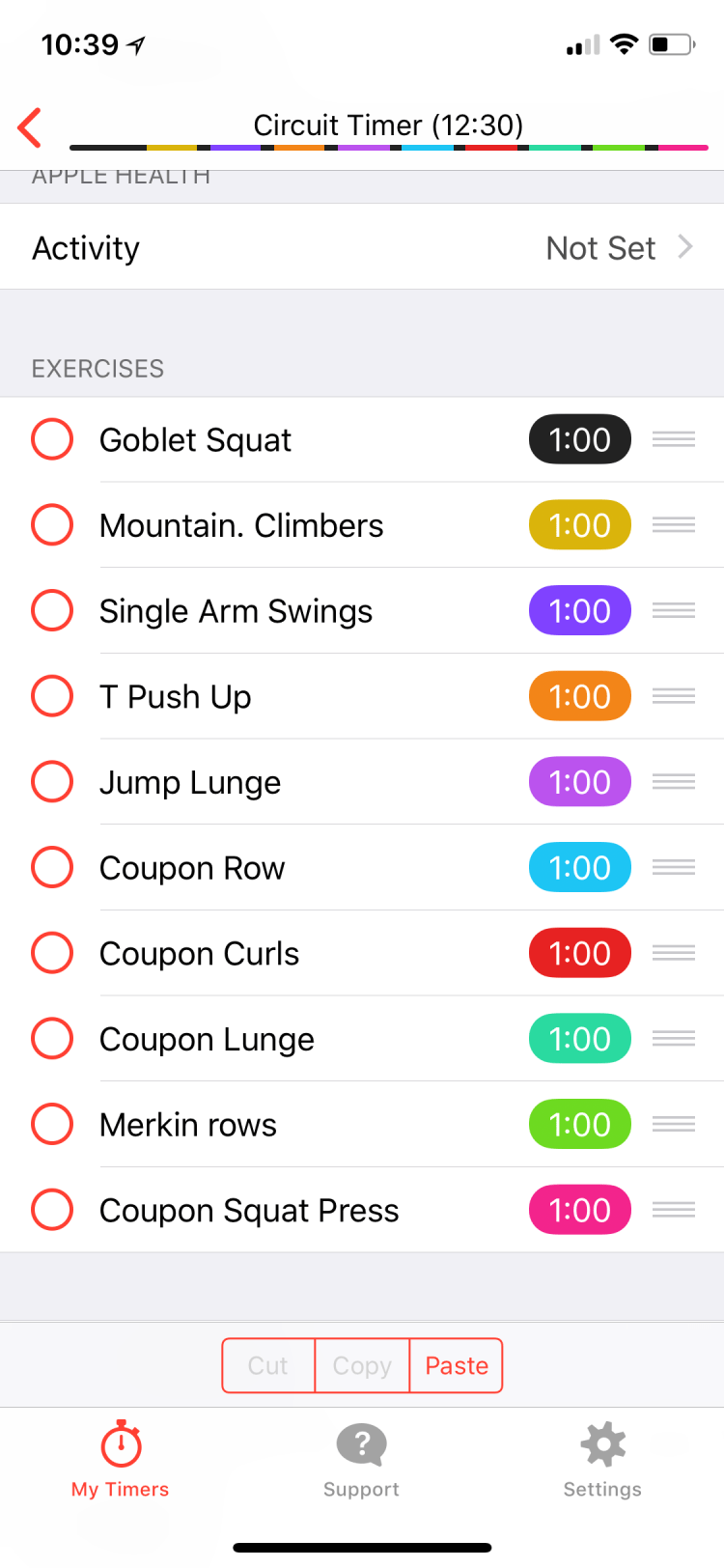Switch to the Settings tab
This screenshot has height=1568, width=724.
(x=602, y=1459)
